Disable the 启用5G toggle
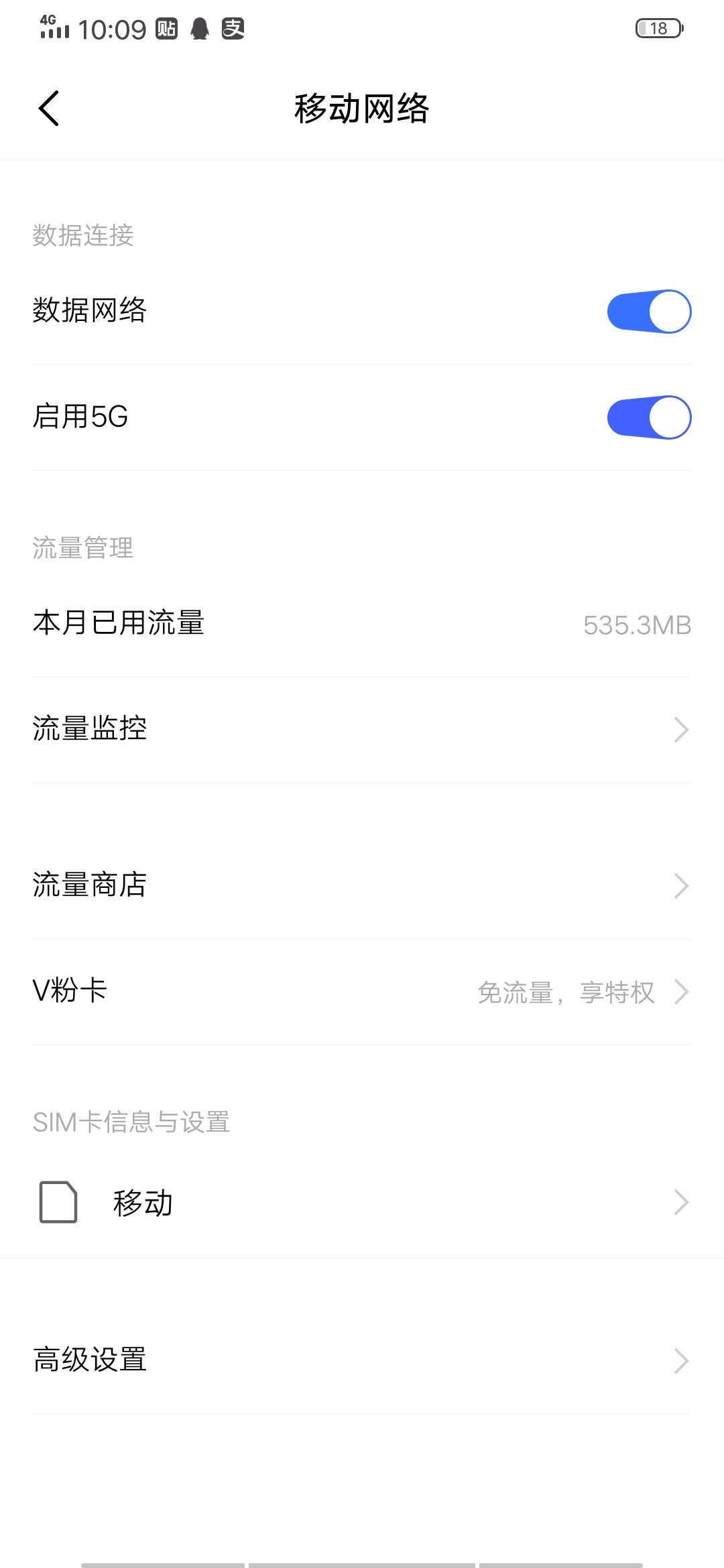The width and height of the screenshot is (724, 1568). (x=648, y=417)
